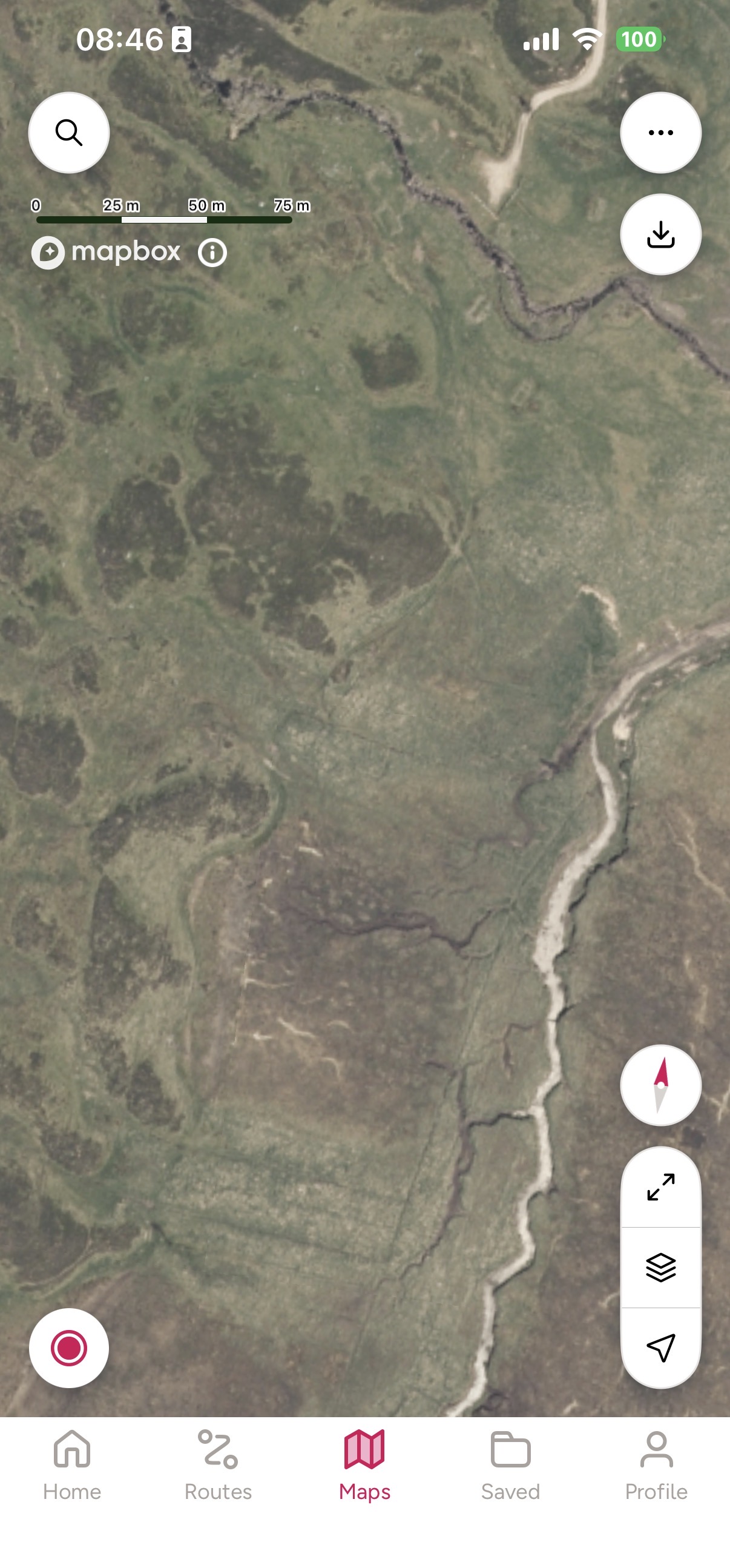Reset map orientation with compass
Viewport: 730px width, 1568px height.
tap(660, 1085)
